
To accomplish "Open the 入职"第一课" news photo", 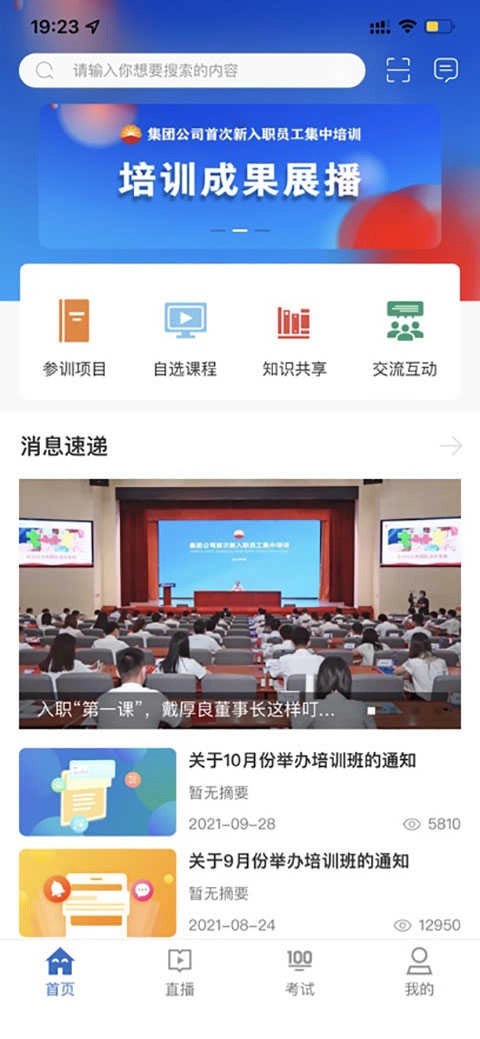I will tap(240, 604).
